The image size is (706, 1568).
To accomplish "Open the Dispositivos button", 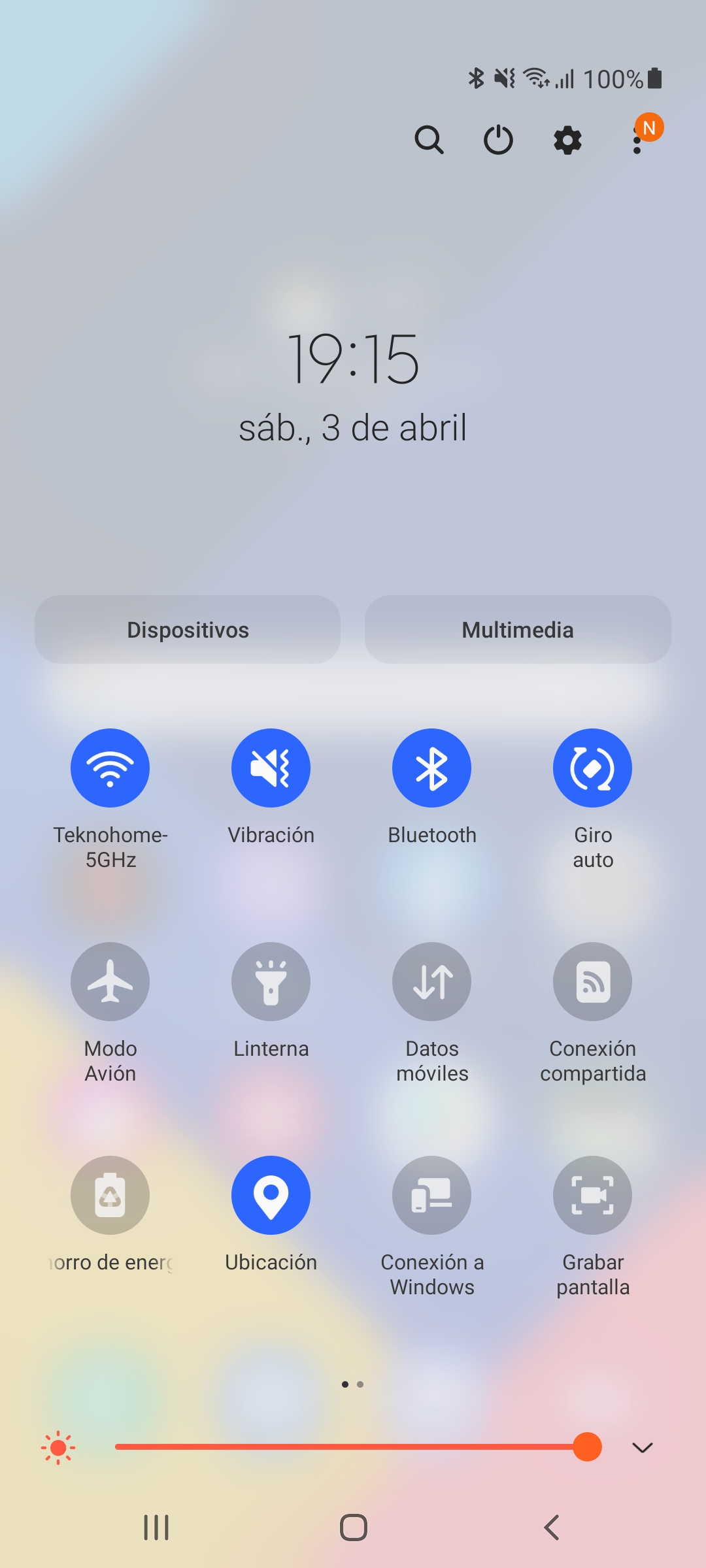I will 188,630.
